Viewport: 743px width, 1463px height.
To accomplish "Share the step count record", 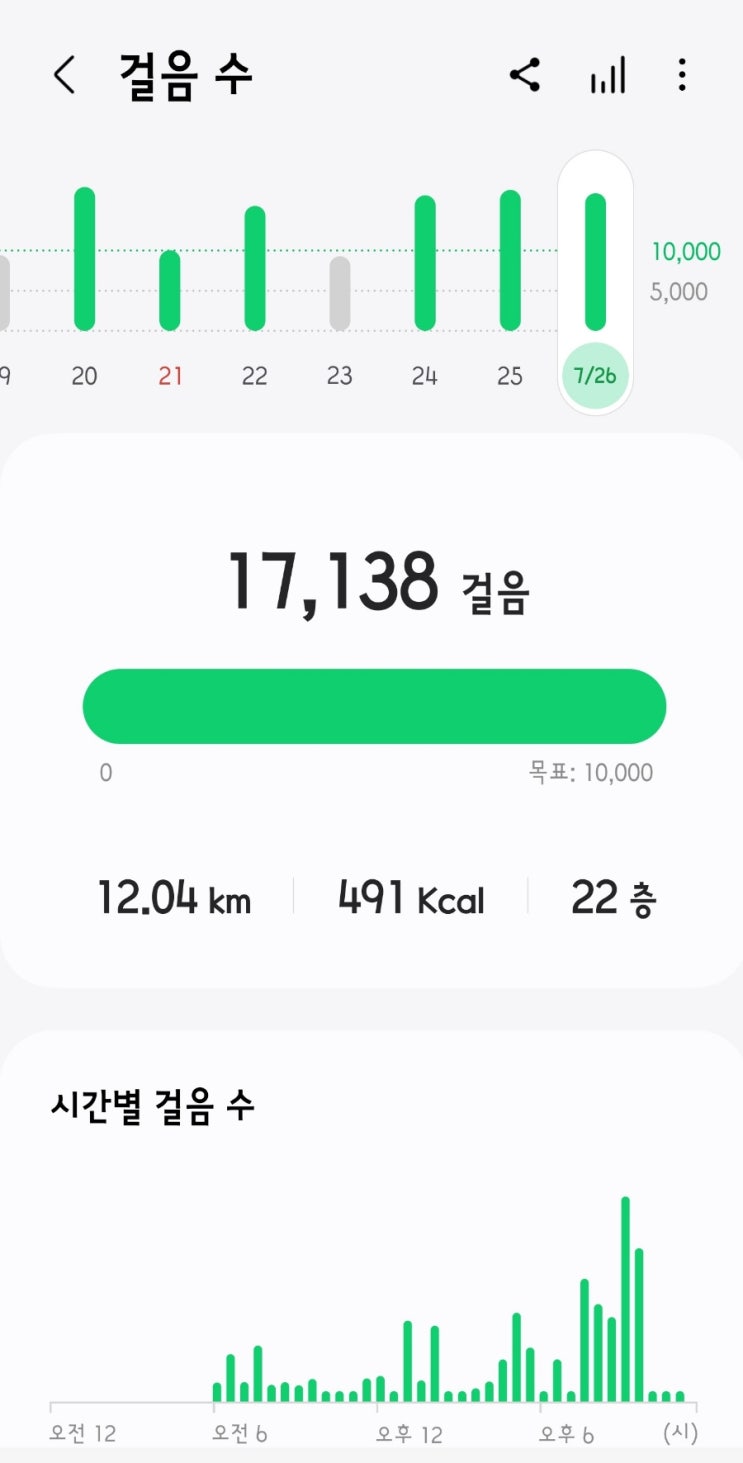I will (x=525, y=75).
